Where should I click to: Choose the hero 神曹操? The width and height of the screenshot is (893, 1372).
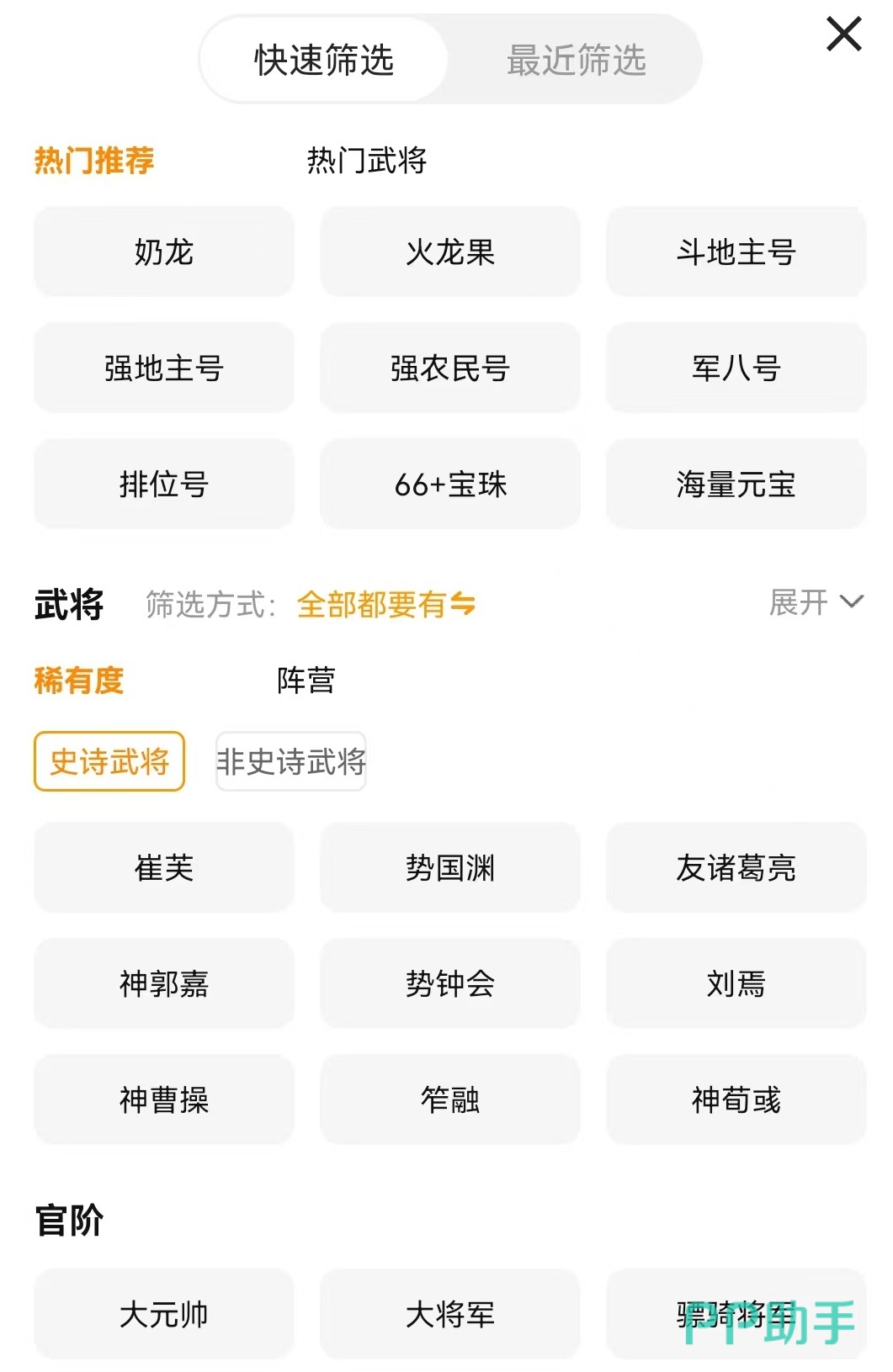tap(162, 1099)
